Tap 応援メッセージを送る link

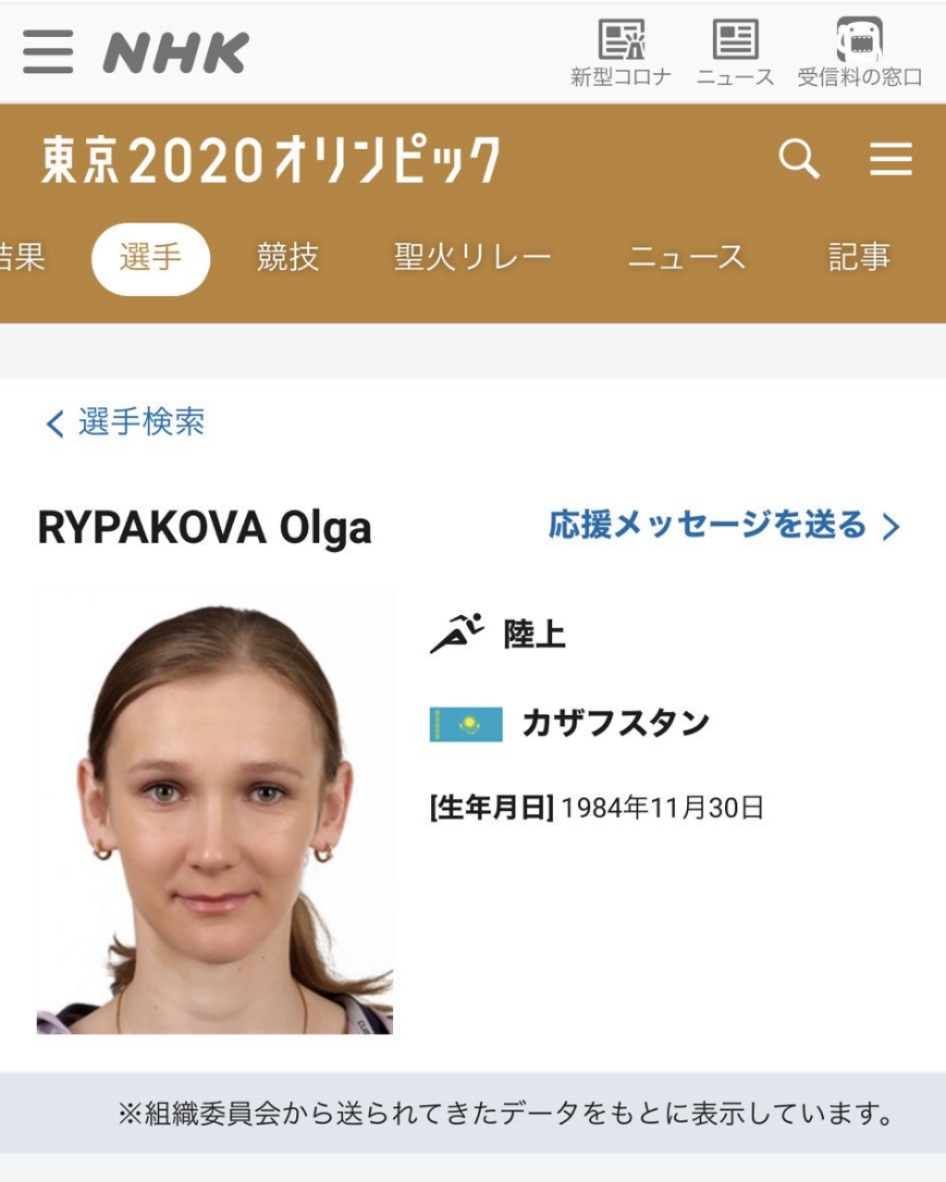(724, 526)
